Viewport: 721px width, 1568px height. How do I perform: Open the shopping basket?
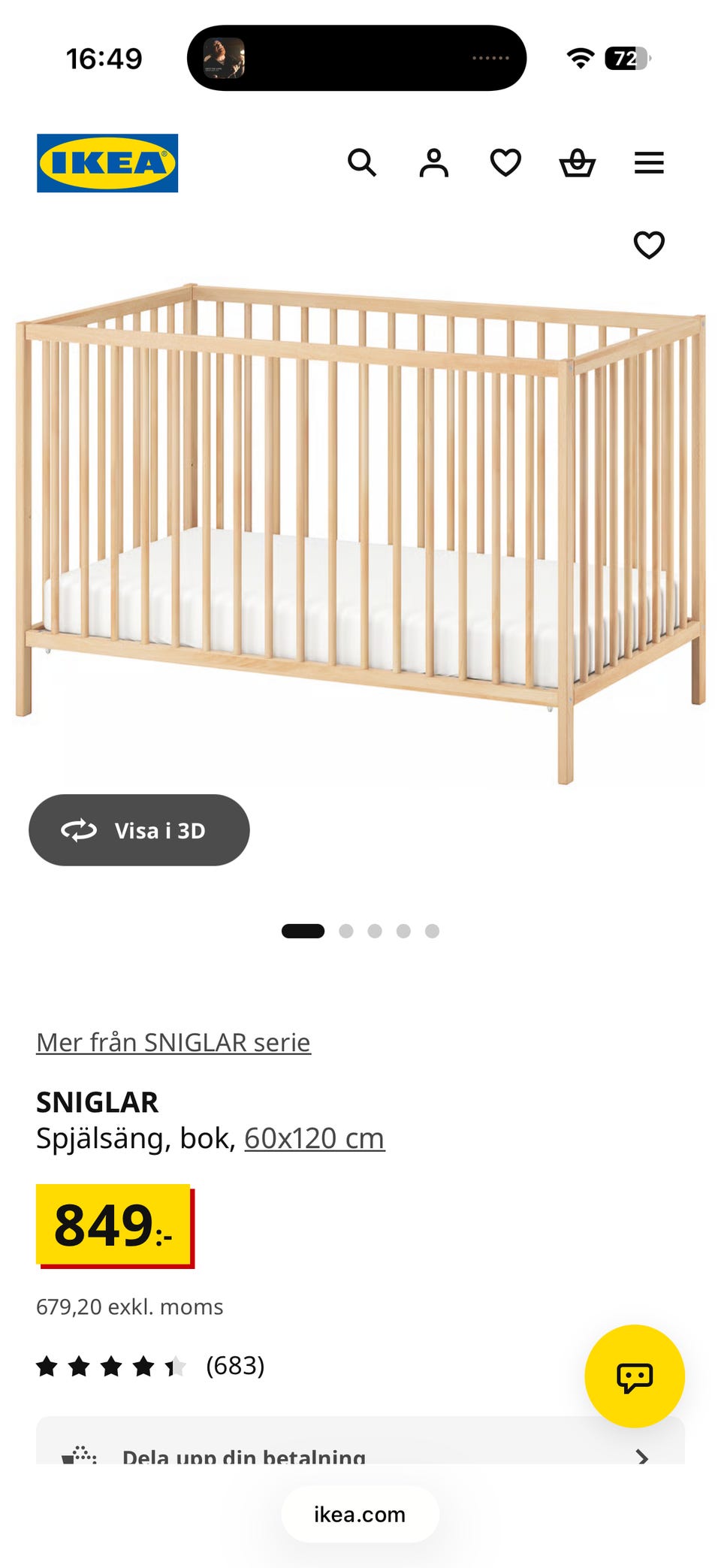click(x=578, y=162)
